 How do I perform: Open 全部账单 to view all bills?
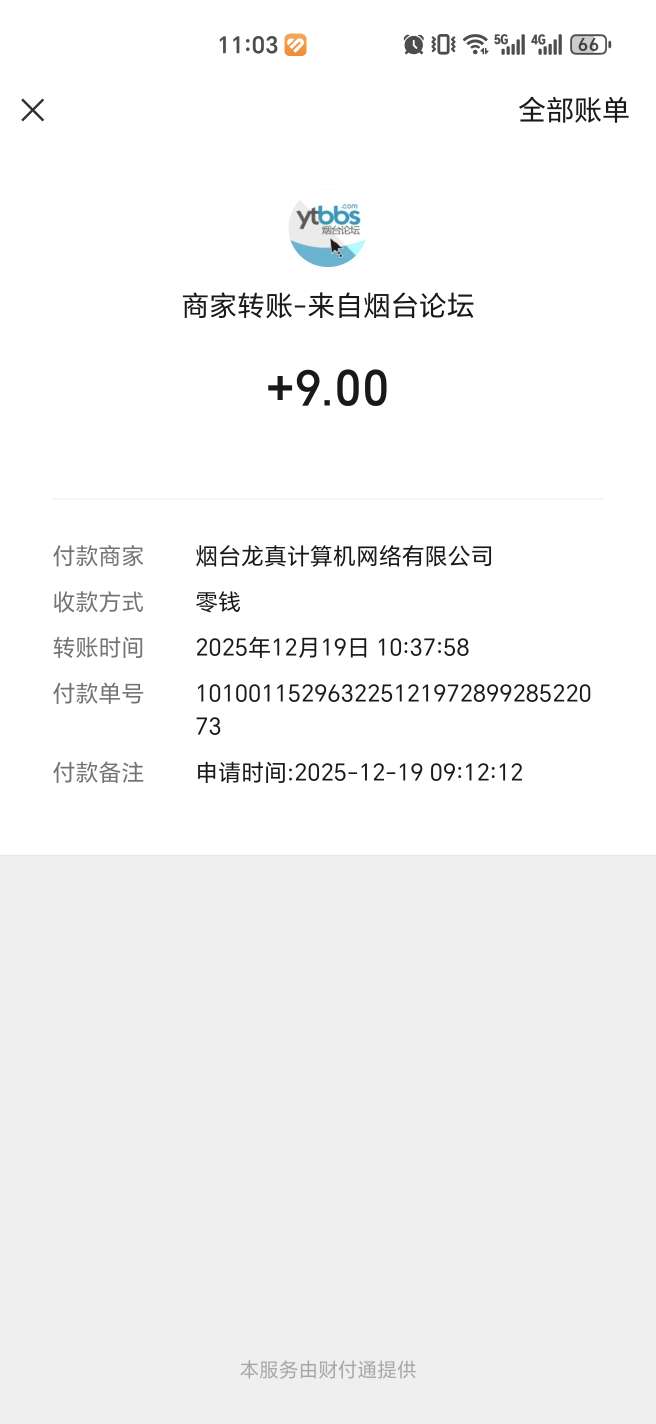573,110
